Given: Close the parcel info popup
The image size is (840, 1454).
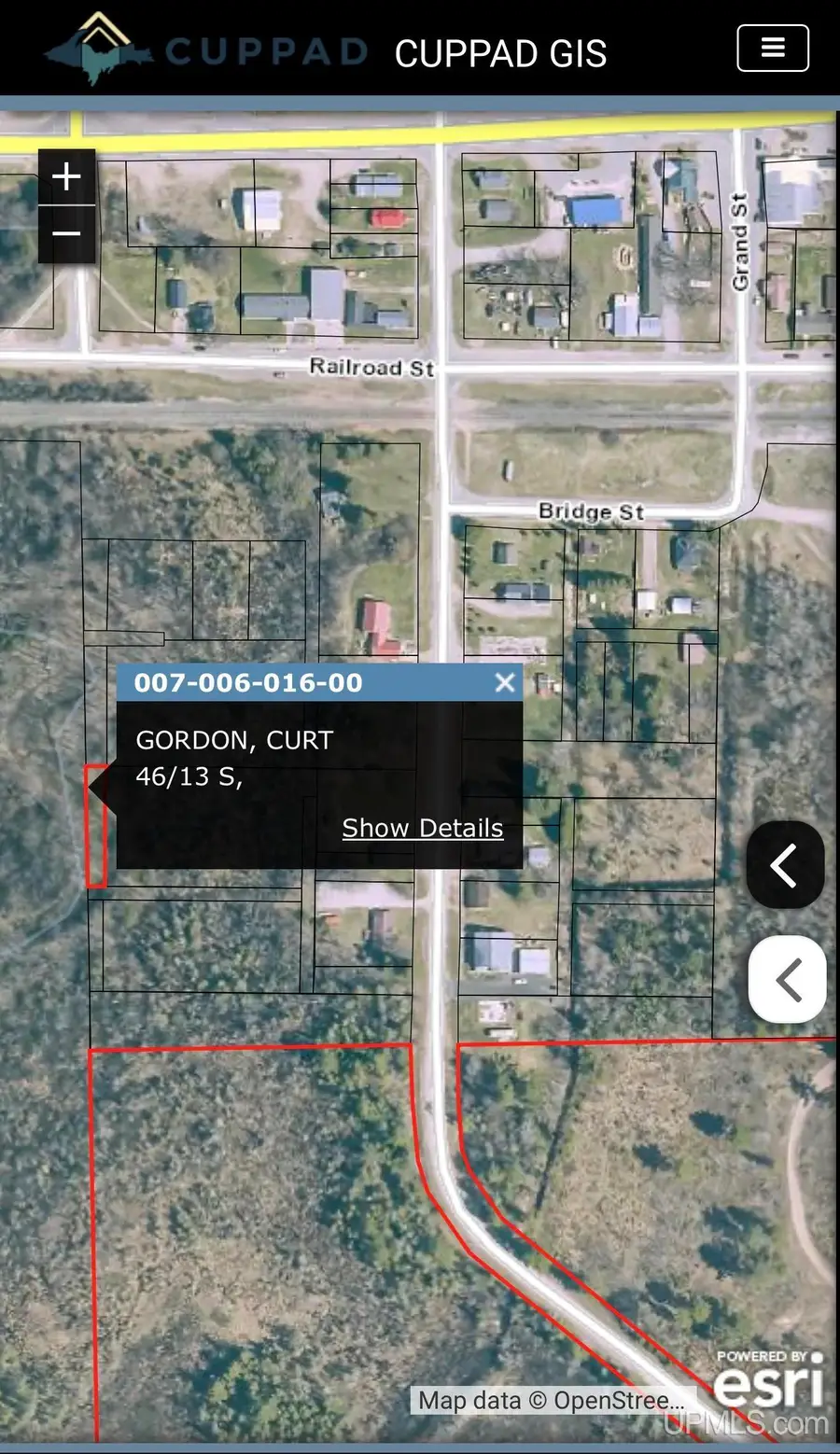Looking at the screenshot, I should [505, 683].
